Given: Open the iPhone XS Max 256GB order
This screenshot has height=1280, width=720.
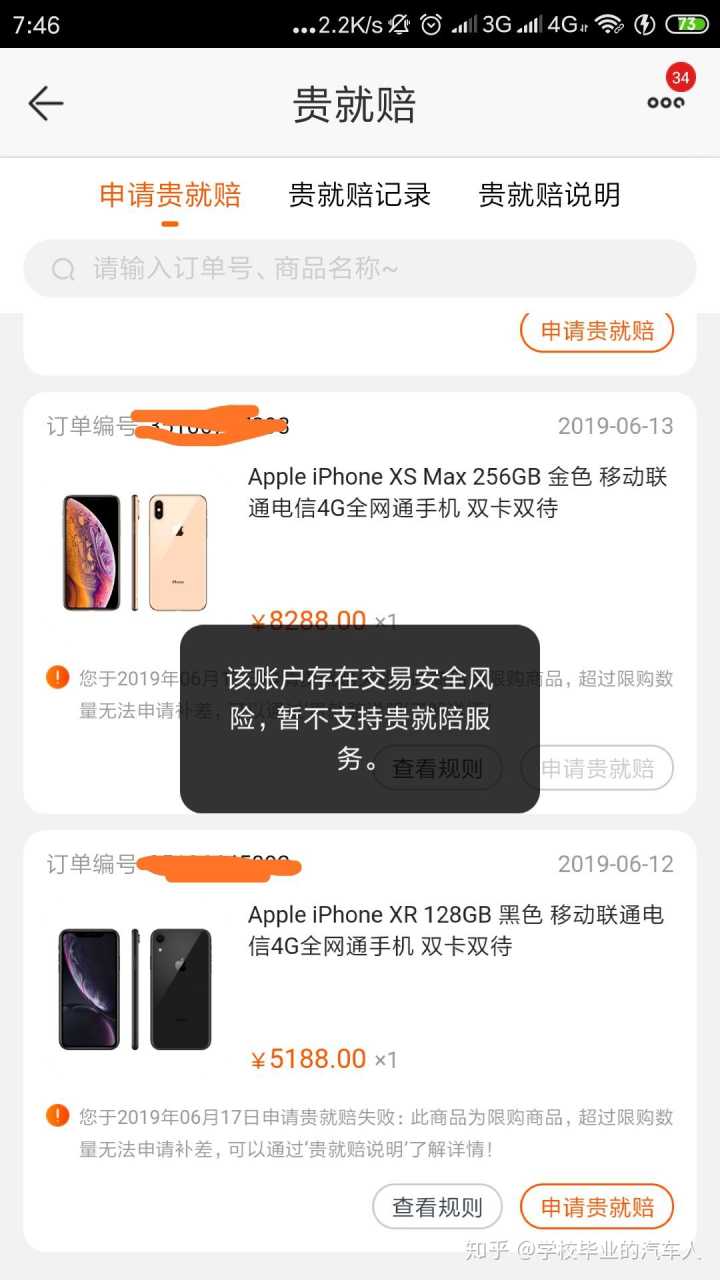Looking at the screenshot, I should (456, 492).
